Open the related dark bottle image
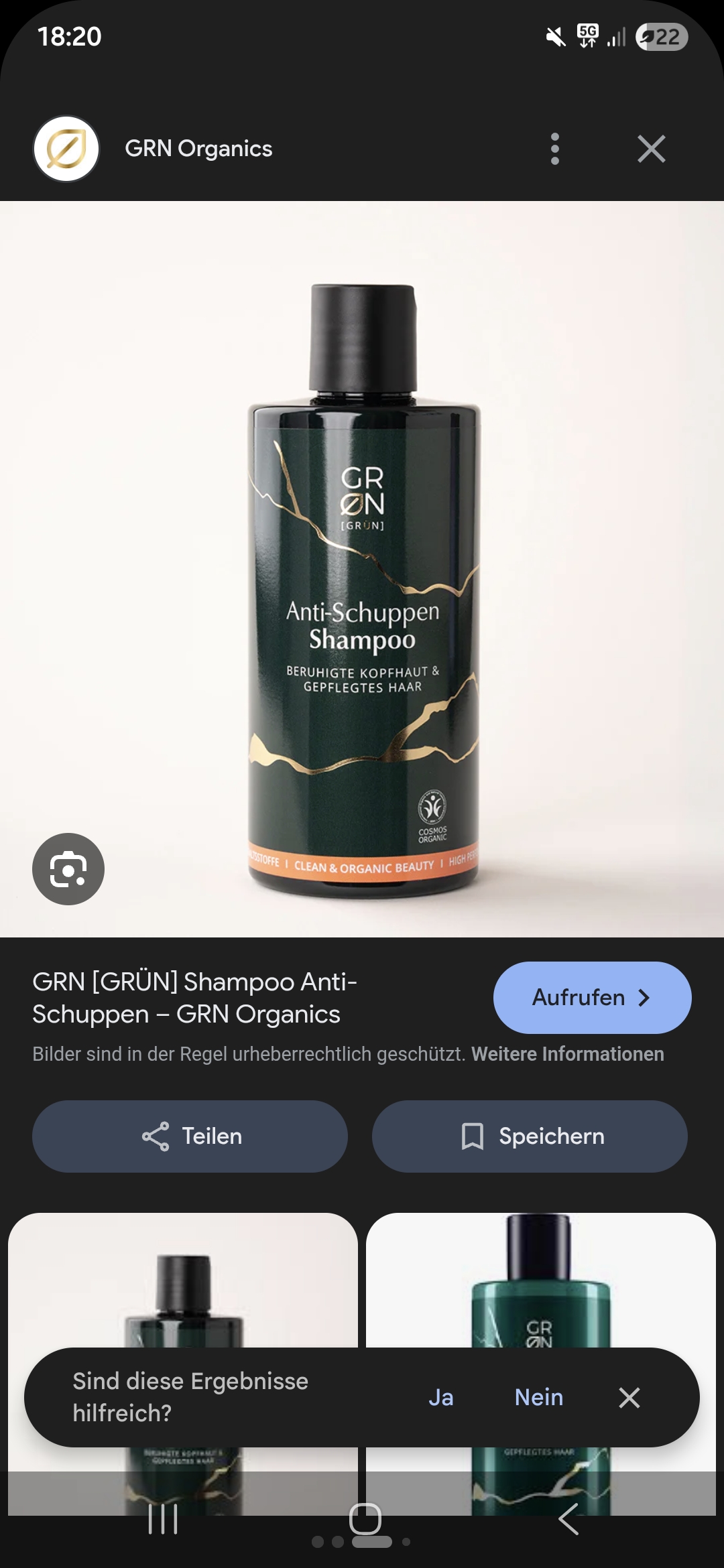Viewport: 724px width, 1568px height. coord(183,1280)
